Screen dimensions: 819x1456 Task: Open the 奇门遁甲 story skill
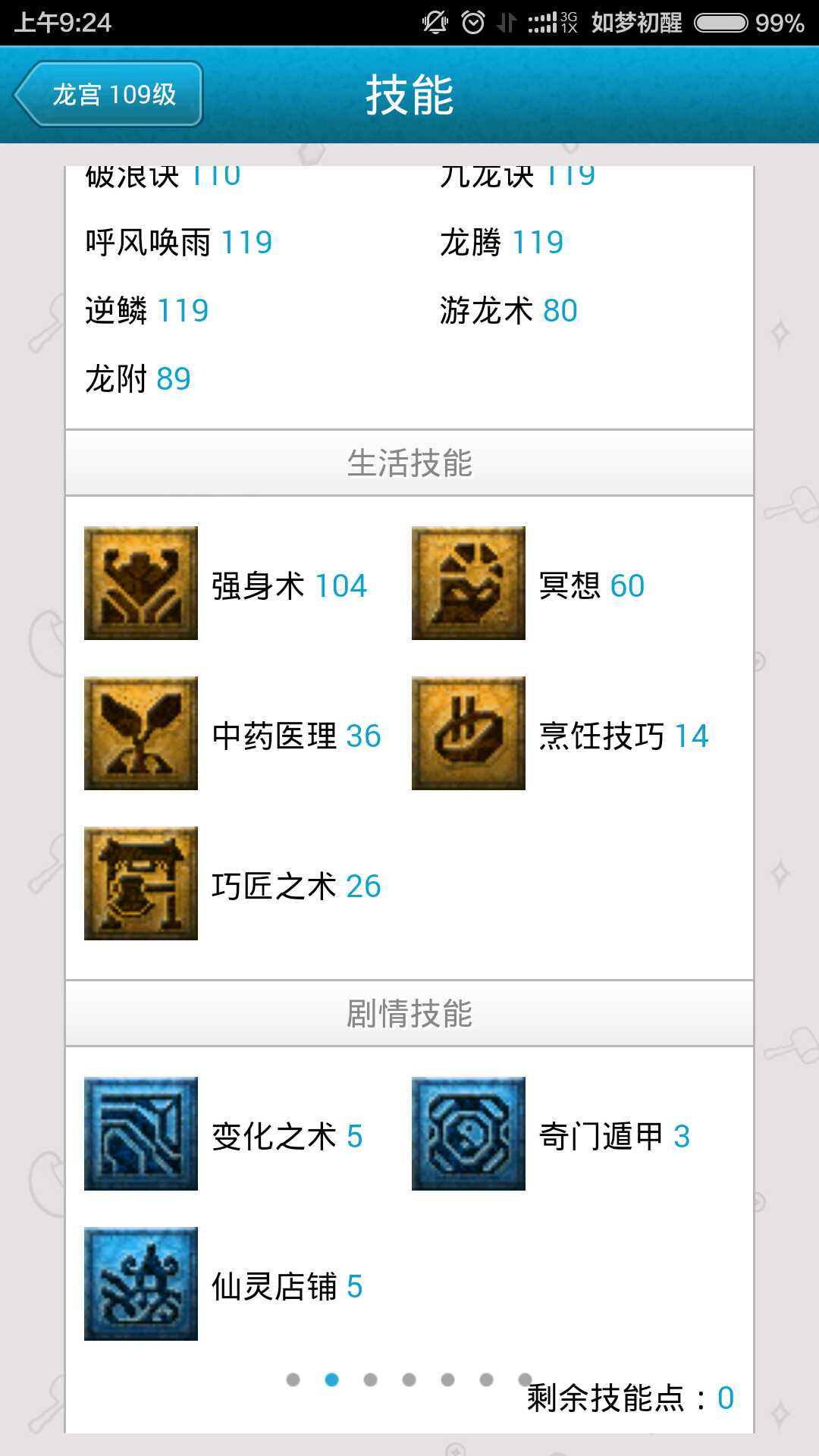pos(469,1134)
